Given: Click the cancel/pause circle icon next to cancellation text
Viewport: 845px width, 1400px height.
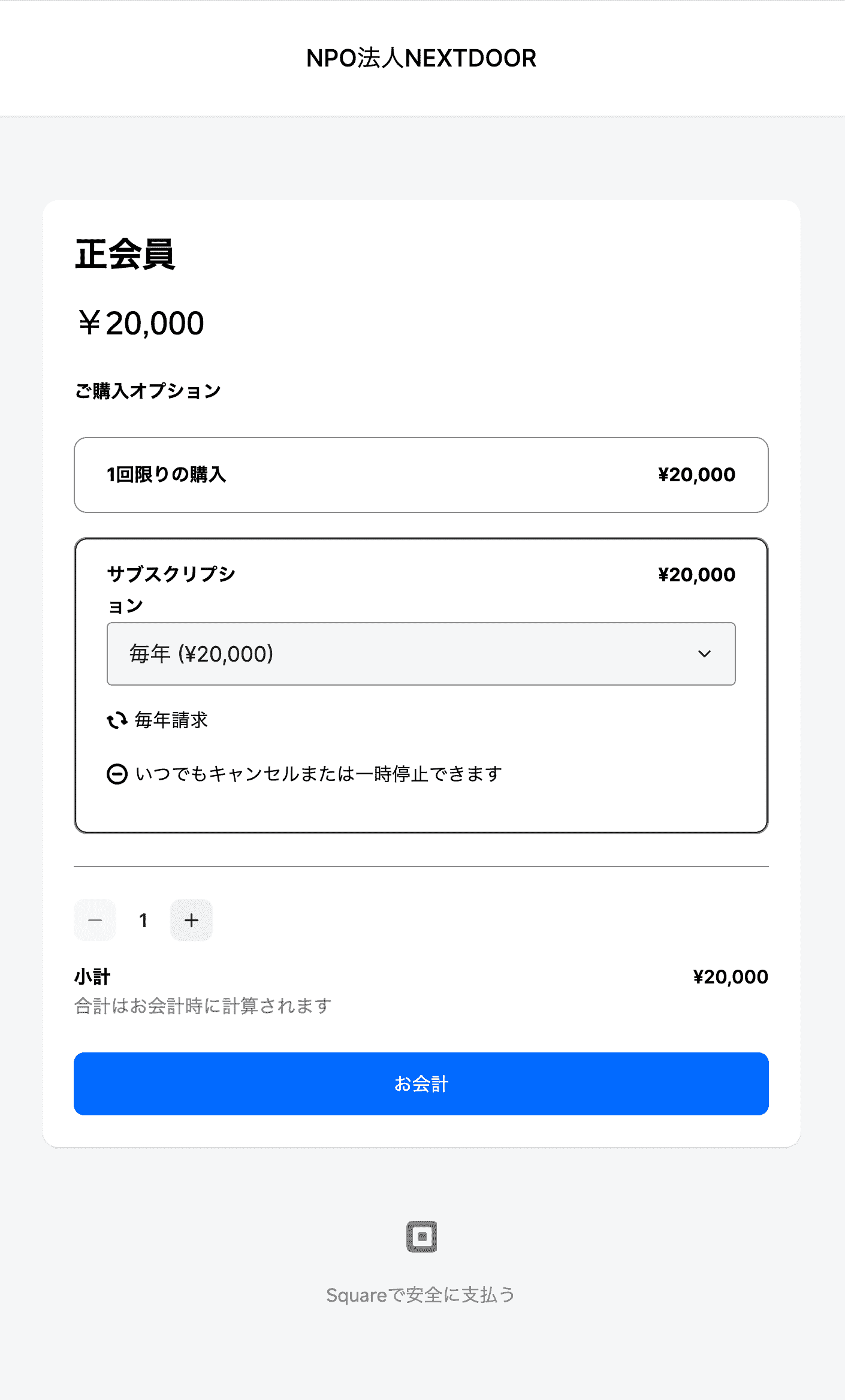Looking at the screenshot, I should 117,774.
